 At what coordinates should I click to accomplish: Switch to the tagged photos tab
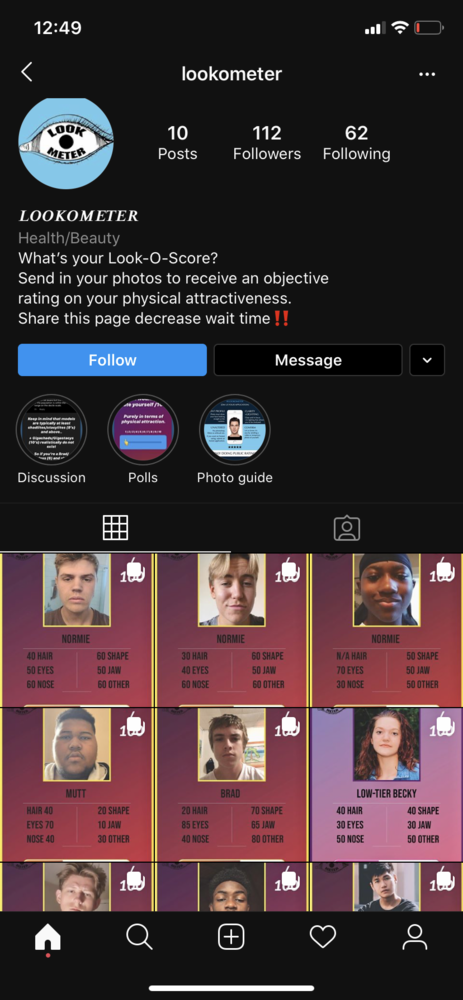347,528
